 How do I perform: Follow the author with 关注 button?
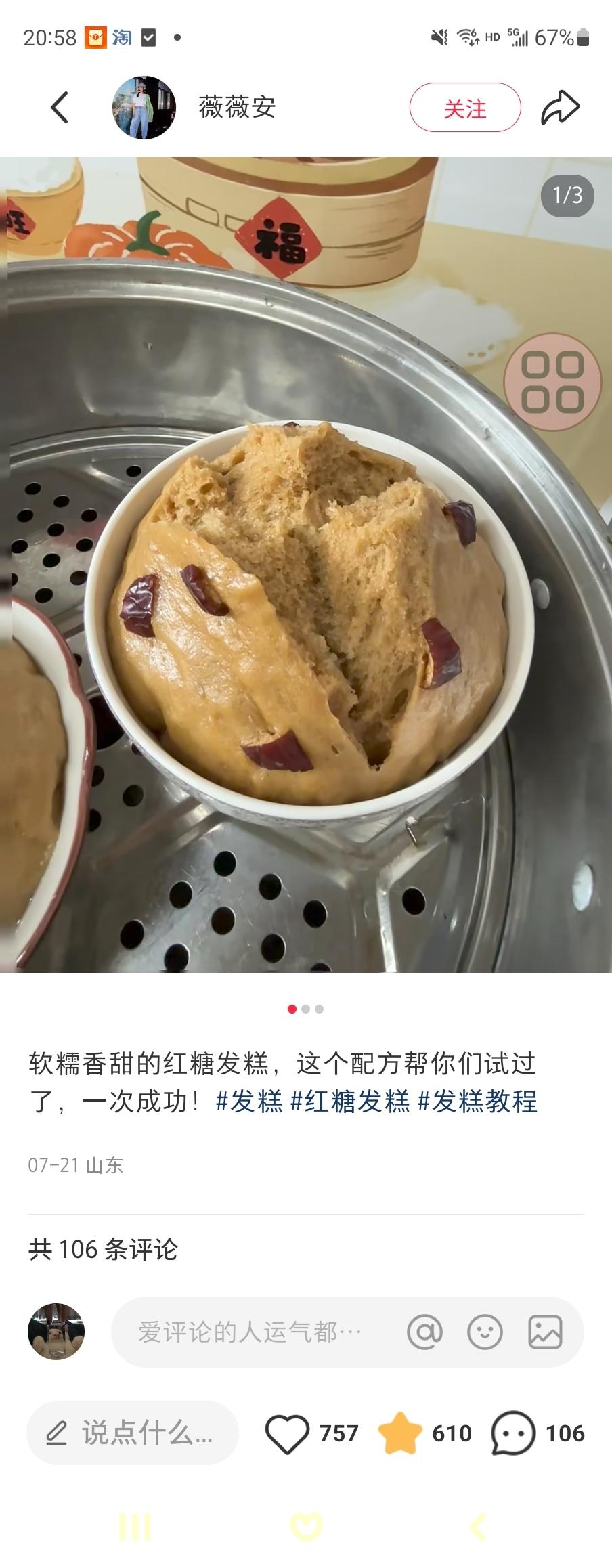[x=464, y=108]
